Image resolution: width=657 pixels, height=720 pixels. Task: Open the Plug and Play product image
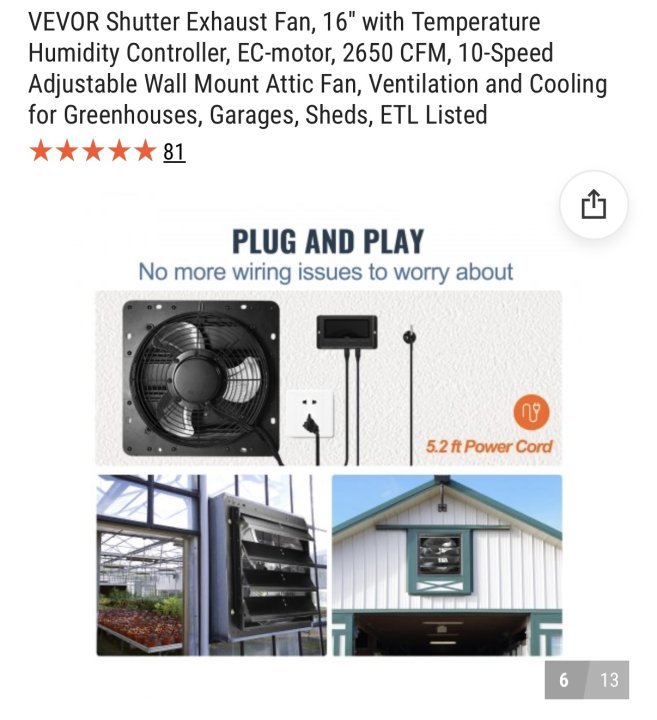(x=328, y=440)
